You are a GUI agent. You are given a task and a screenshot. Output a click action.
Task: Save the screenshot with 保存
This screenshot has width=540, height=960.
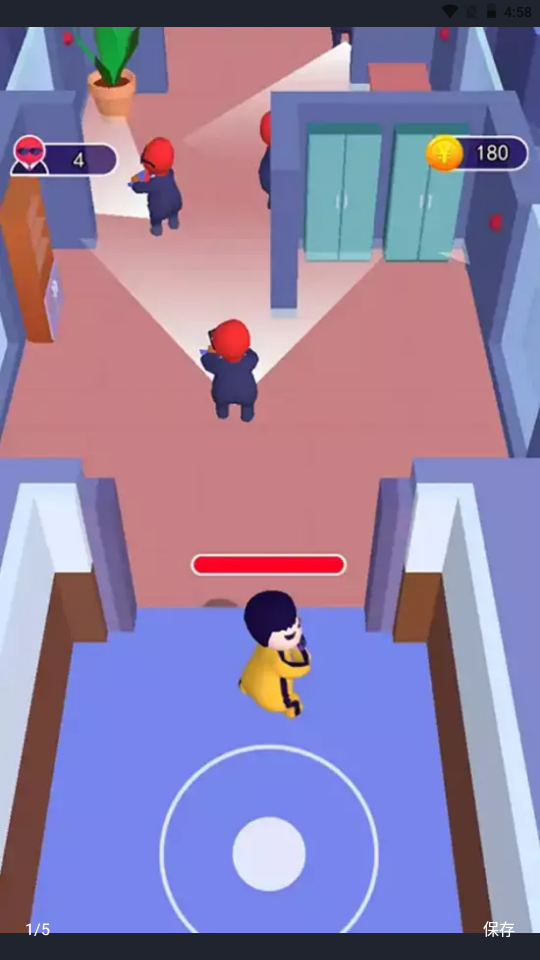(498, 929)
